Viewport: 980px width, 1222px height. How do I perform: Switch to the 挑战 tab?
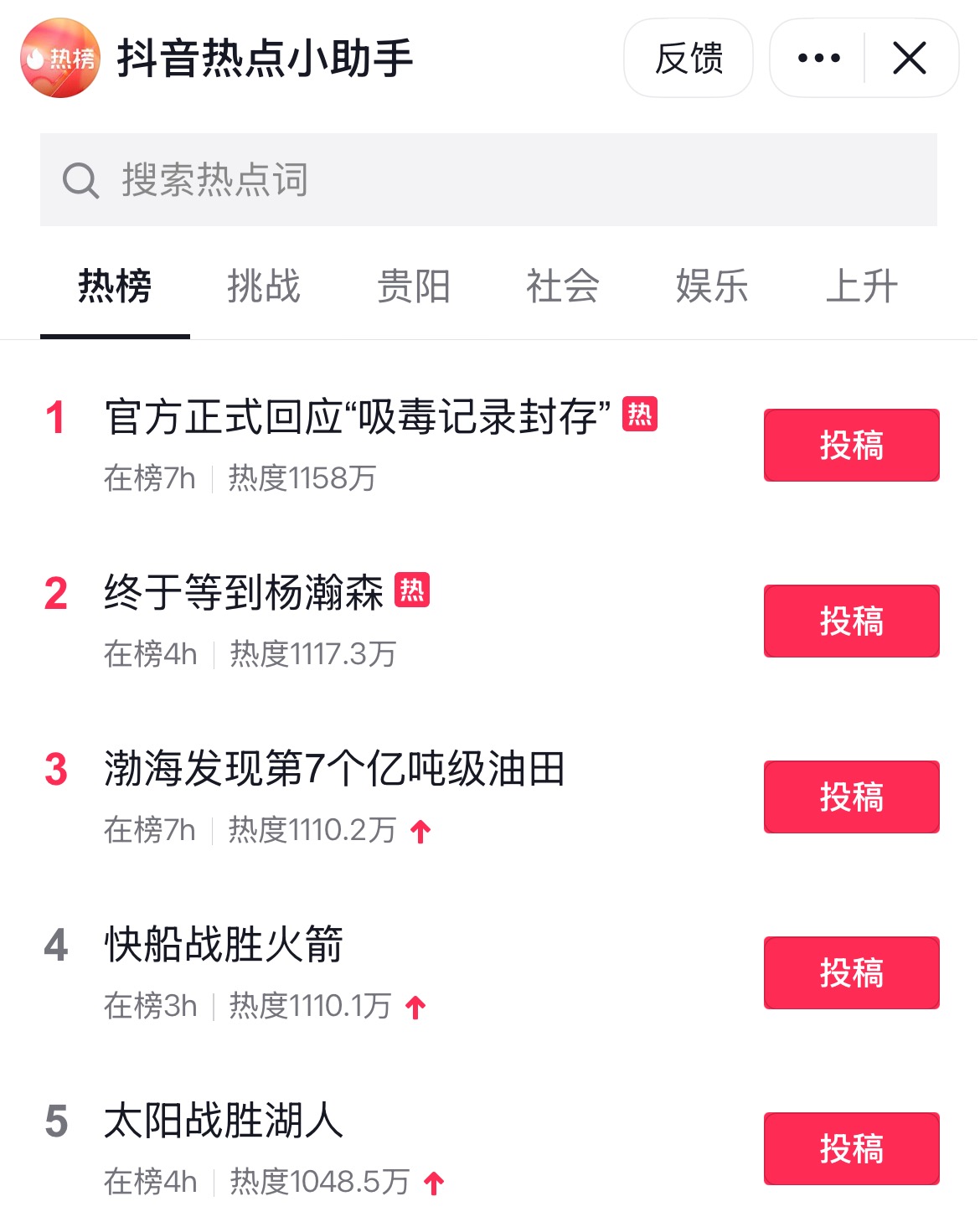pyautogui.click(x=264, y=286)
